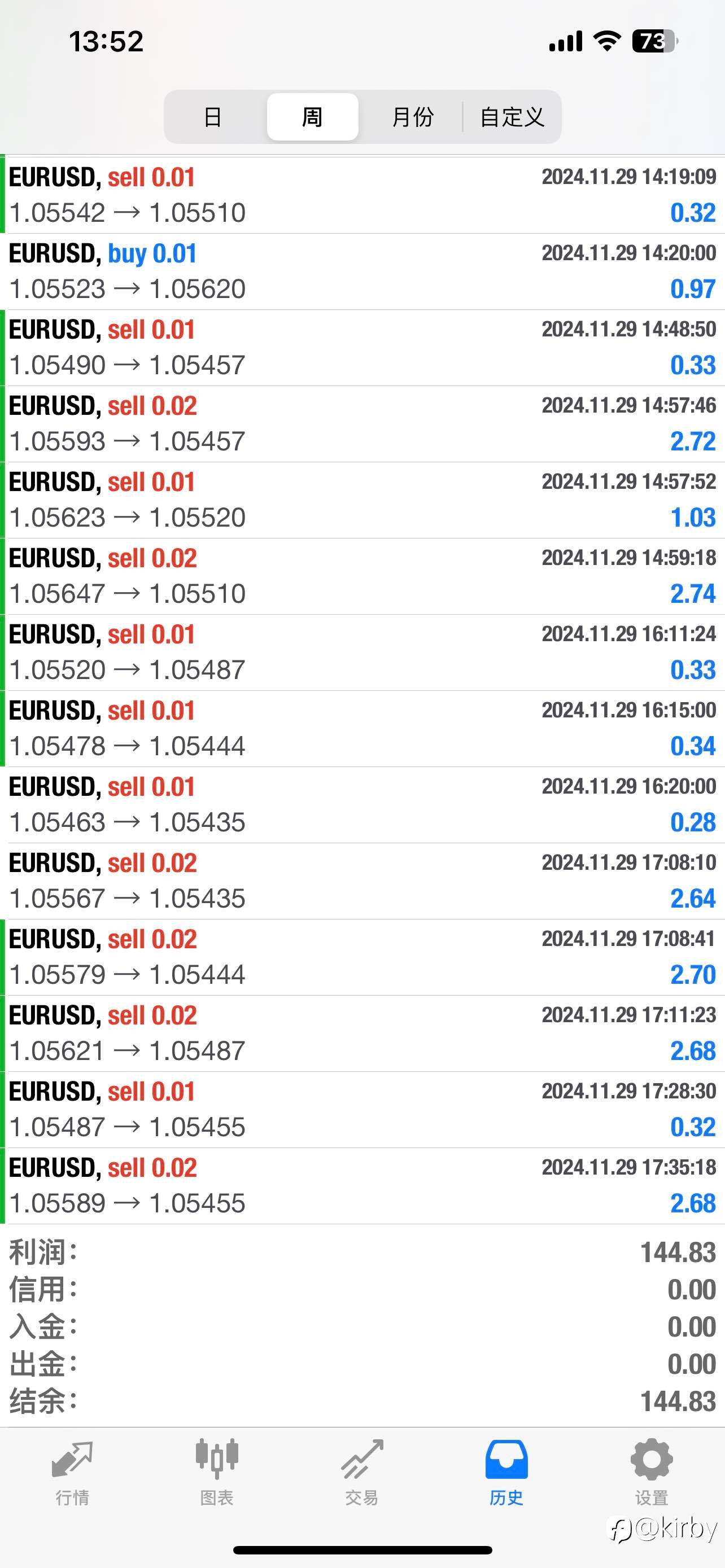This screenshot has height=1568, width=725.
Task: Select the 周 period segment
Action: (312, 117)
